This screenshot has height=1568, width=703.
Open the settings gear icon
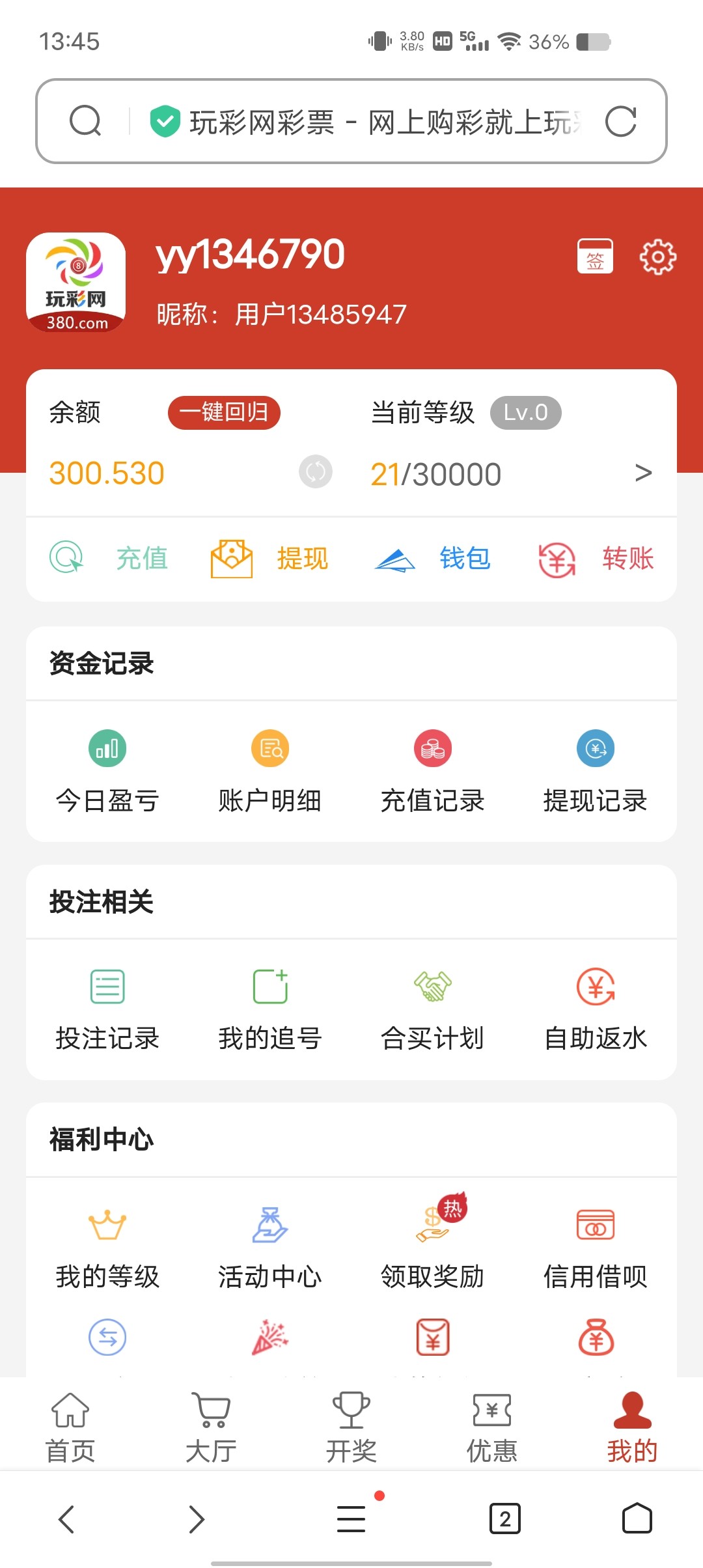click(657, 256)
